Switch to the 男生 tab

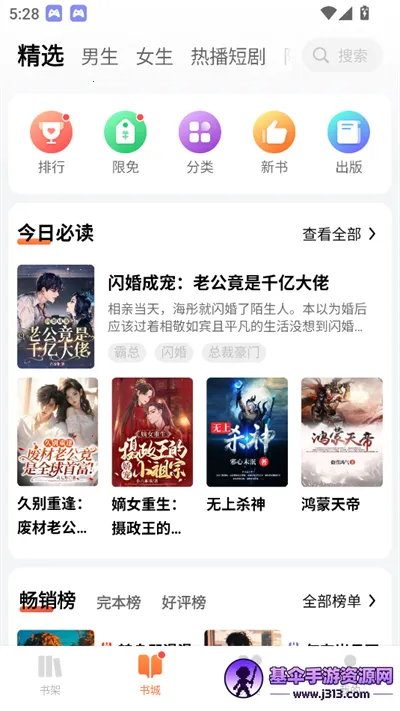[x=99, y=57]
